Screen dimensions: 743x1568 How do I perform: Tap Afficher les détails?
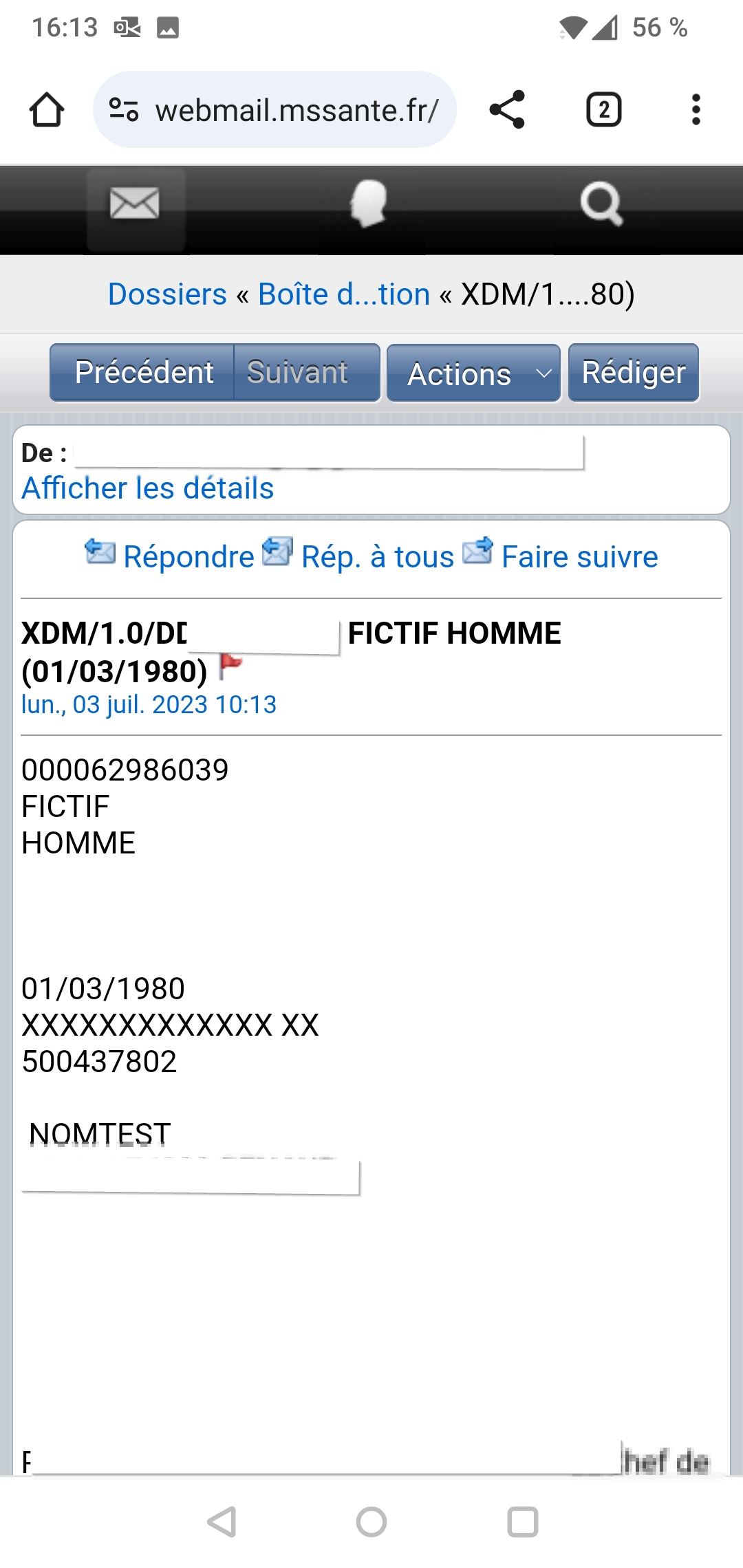[x=148, y=488]
